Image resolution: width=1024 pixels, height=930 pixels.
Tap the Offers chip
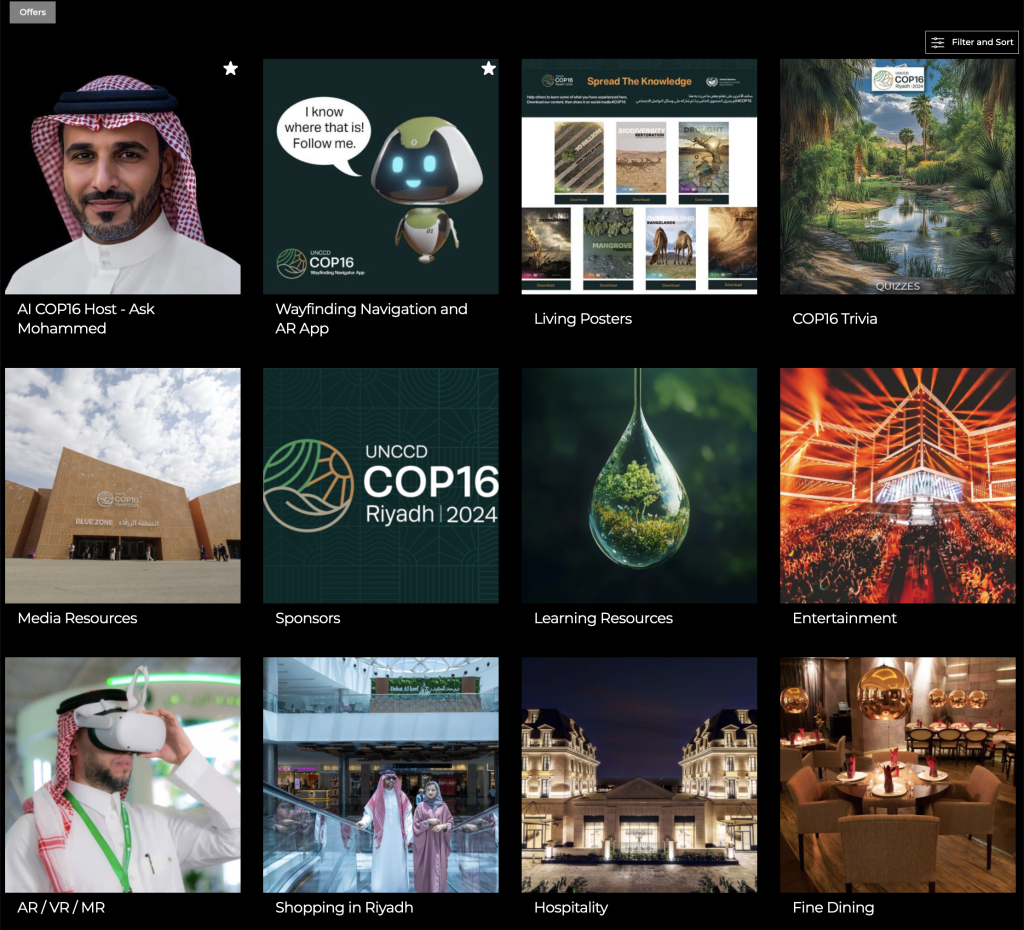(33, 12)
